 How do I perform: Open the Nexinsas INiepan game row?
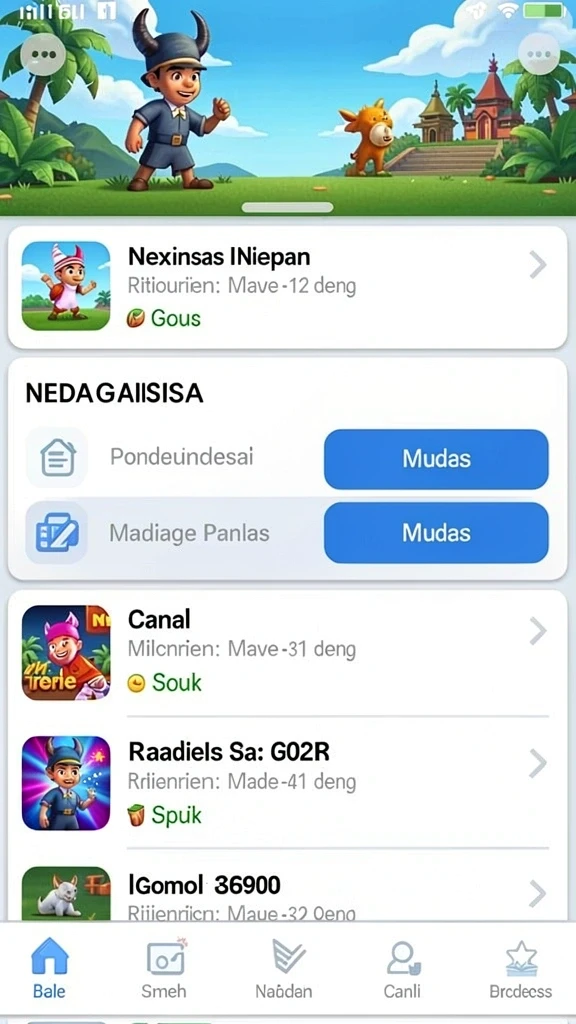tap(287, 287)
